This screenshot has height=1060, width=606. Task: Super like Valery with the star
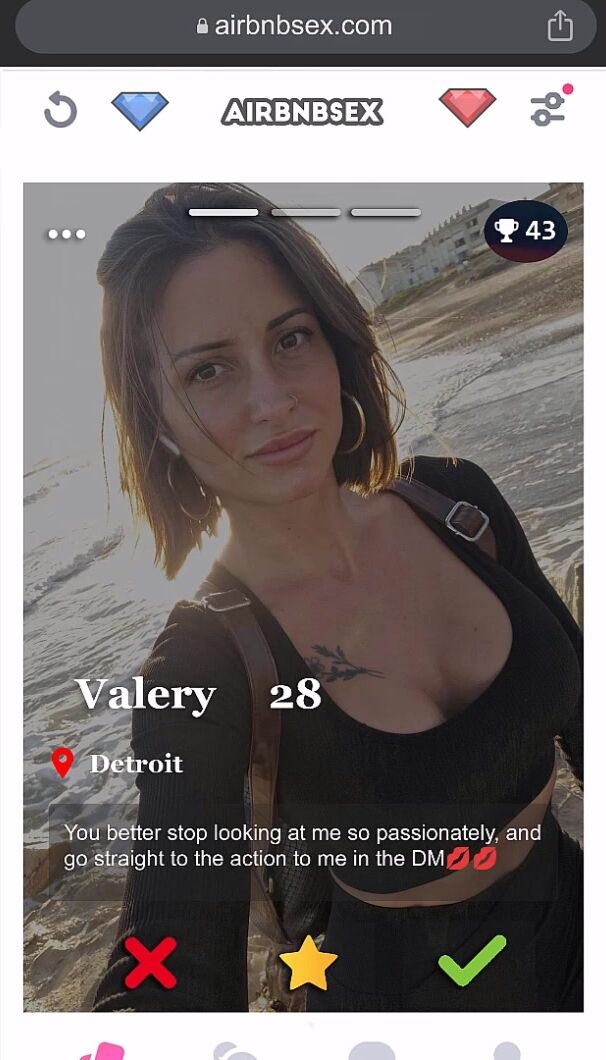tap(308, 962)
